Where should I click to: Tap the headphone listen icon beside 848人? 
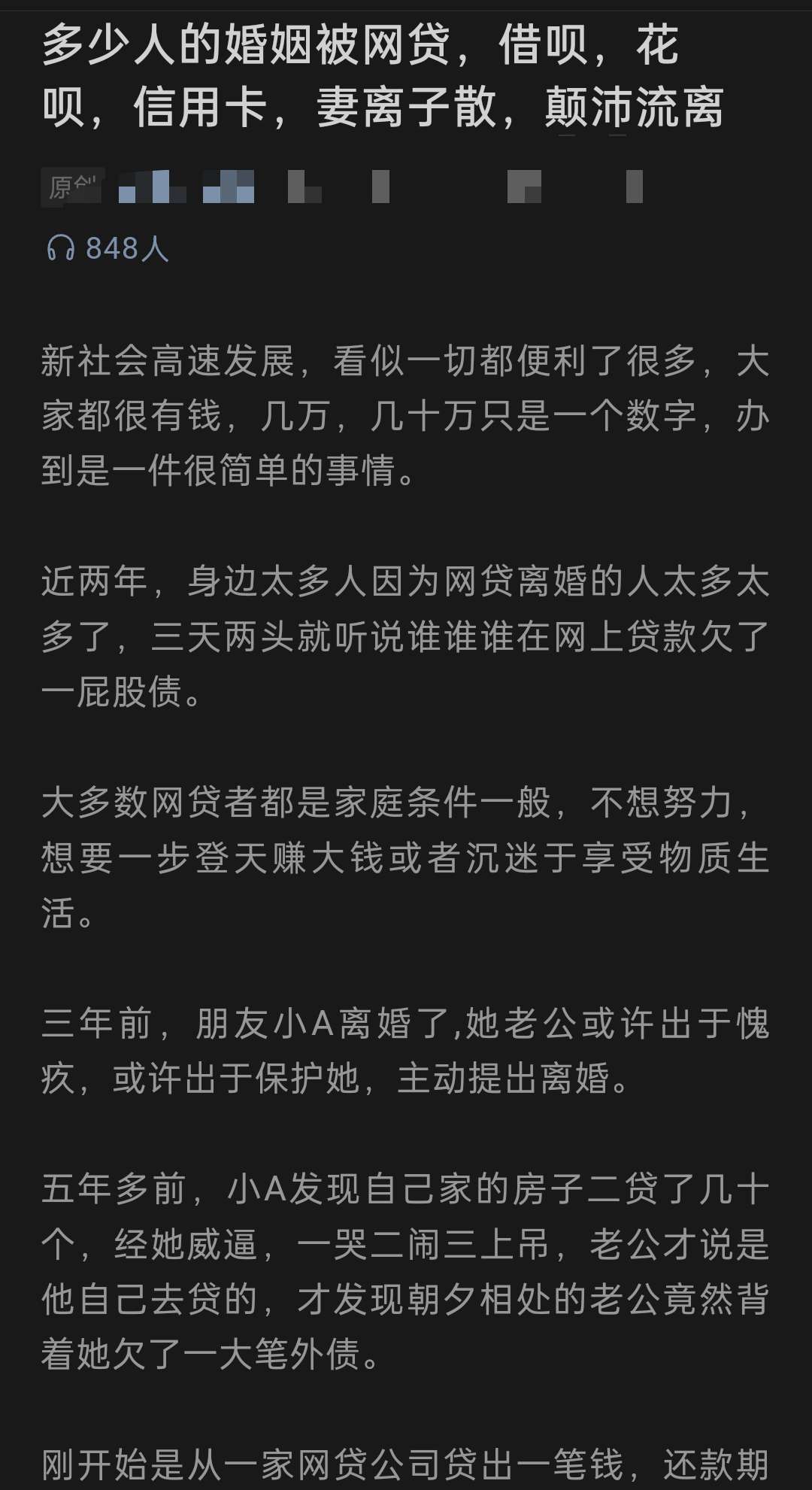[60, 247]
